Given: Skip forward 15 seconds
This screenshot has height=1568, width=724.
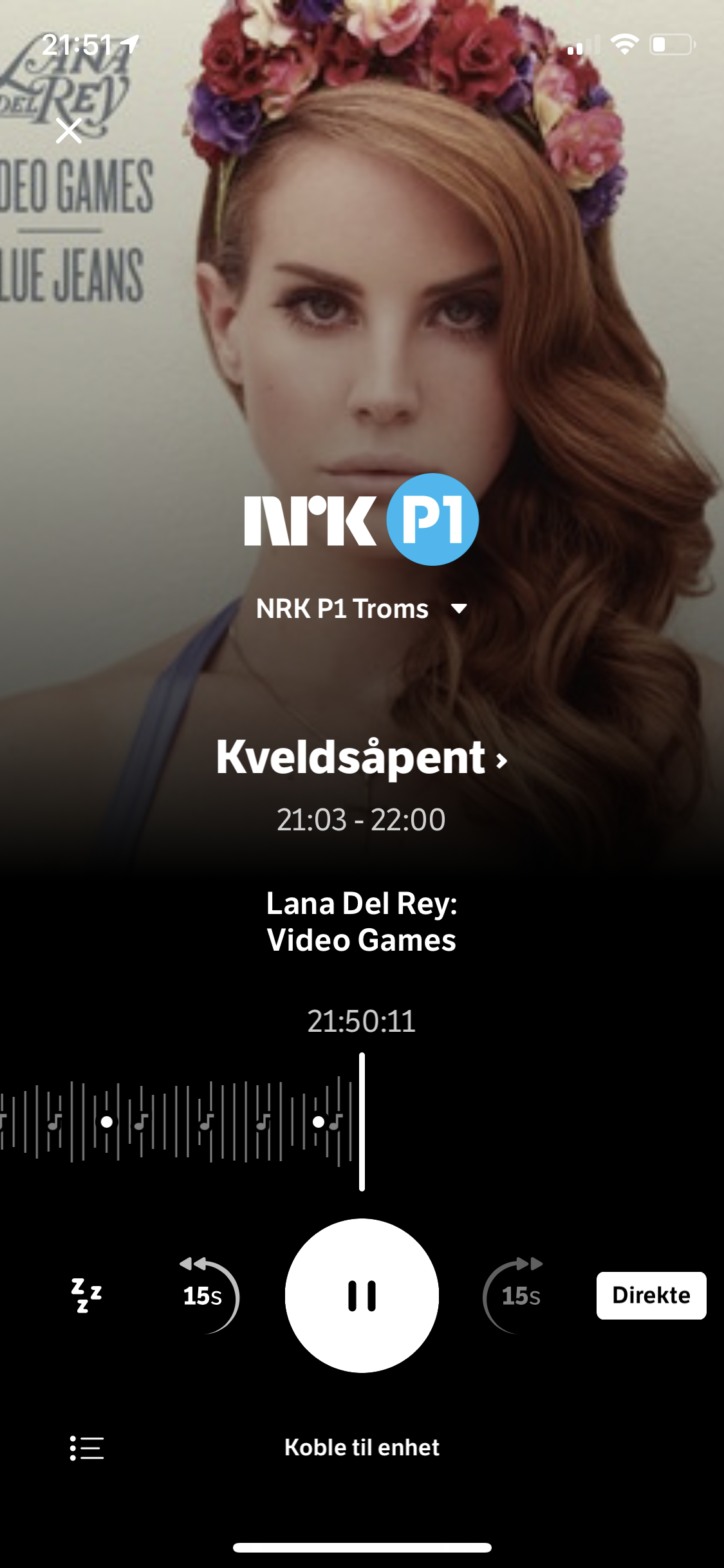Looking at the screenshot, I should coord(515,1294).
